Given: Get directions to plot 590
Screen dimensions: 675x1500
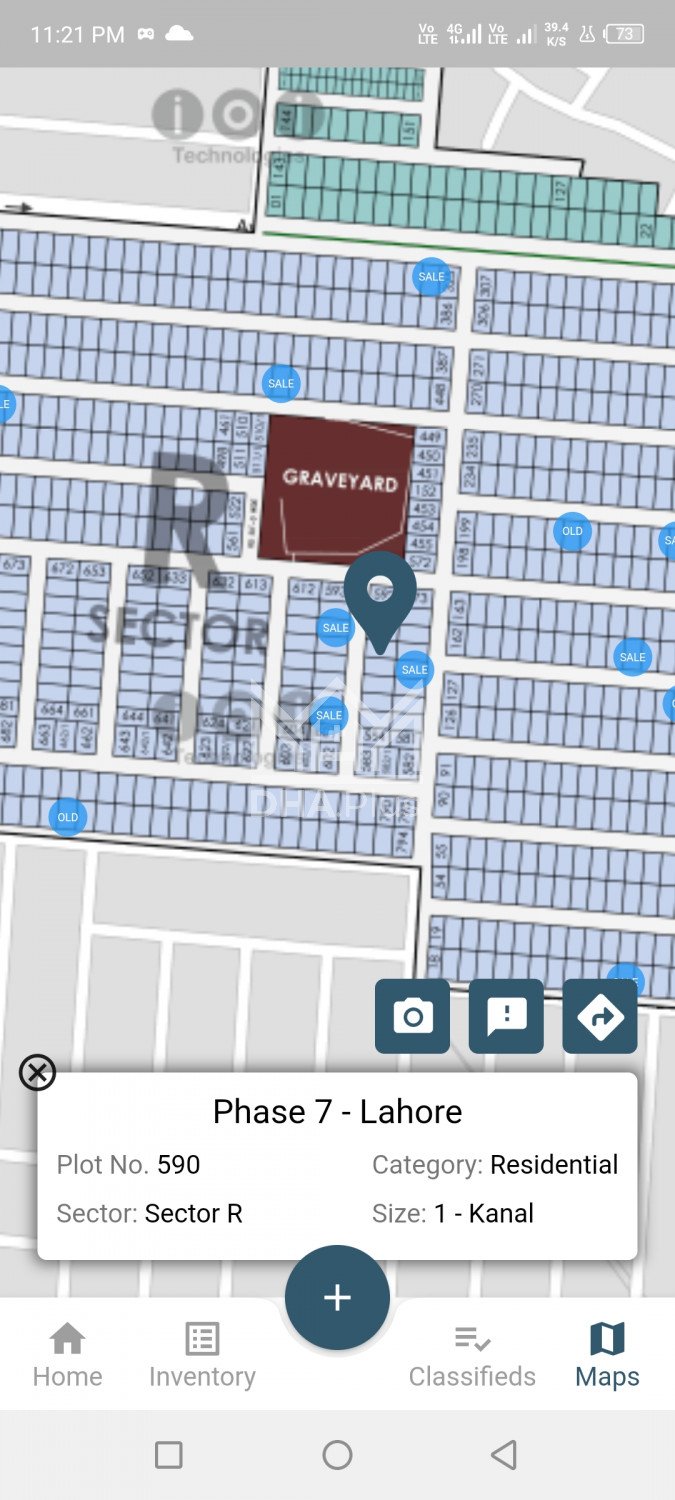Looking at the screenshot, I should 600,1016.
